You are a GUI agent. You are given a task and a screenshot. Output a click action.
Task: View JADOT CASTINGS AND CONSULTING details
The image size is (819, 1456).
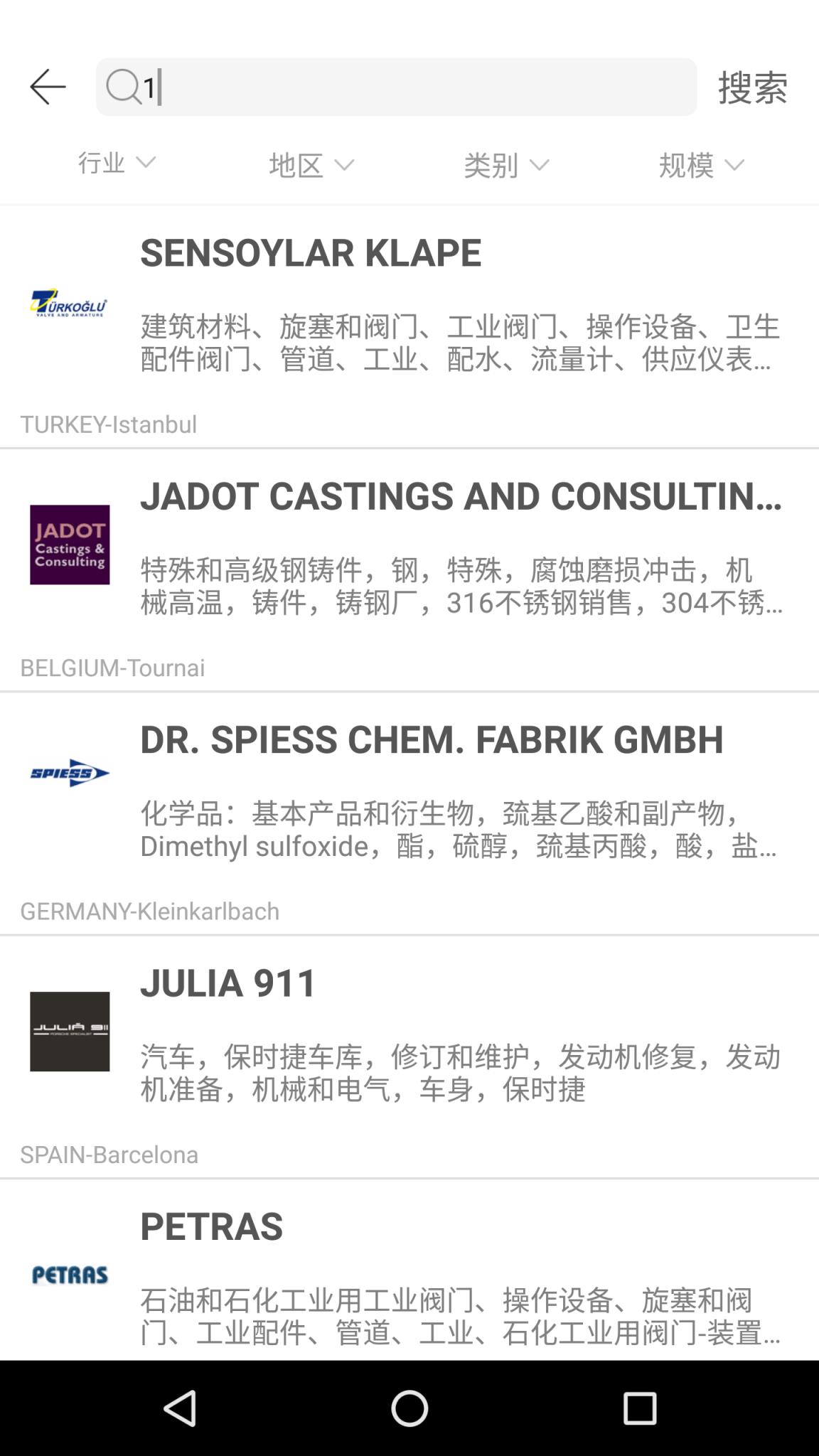tap(409, 570)
